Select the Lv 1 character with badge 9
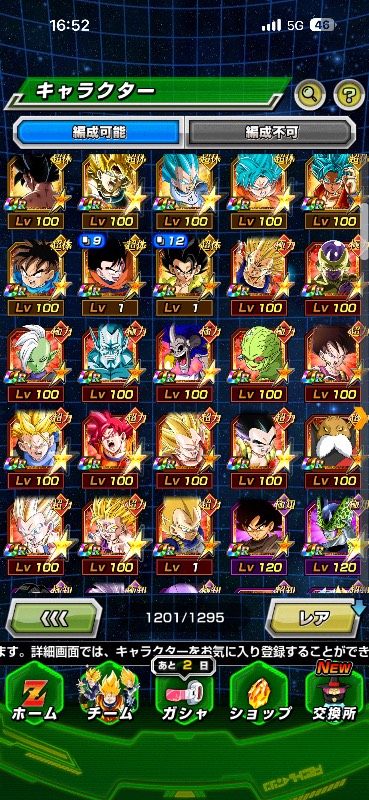 pyautogui.click(x=109, y=276)
